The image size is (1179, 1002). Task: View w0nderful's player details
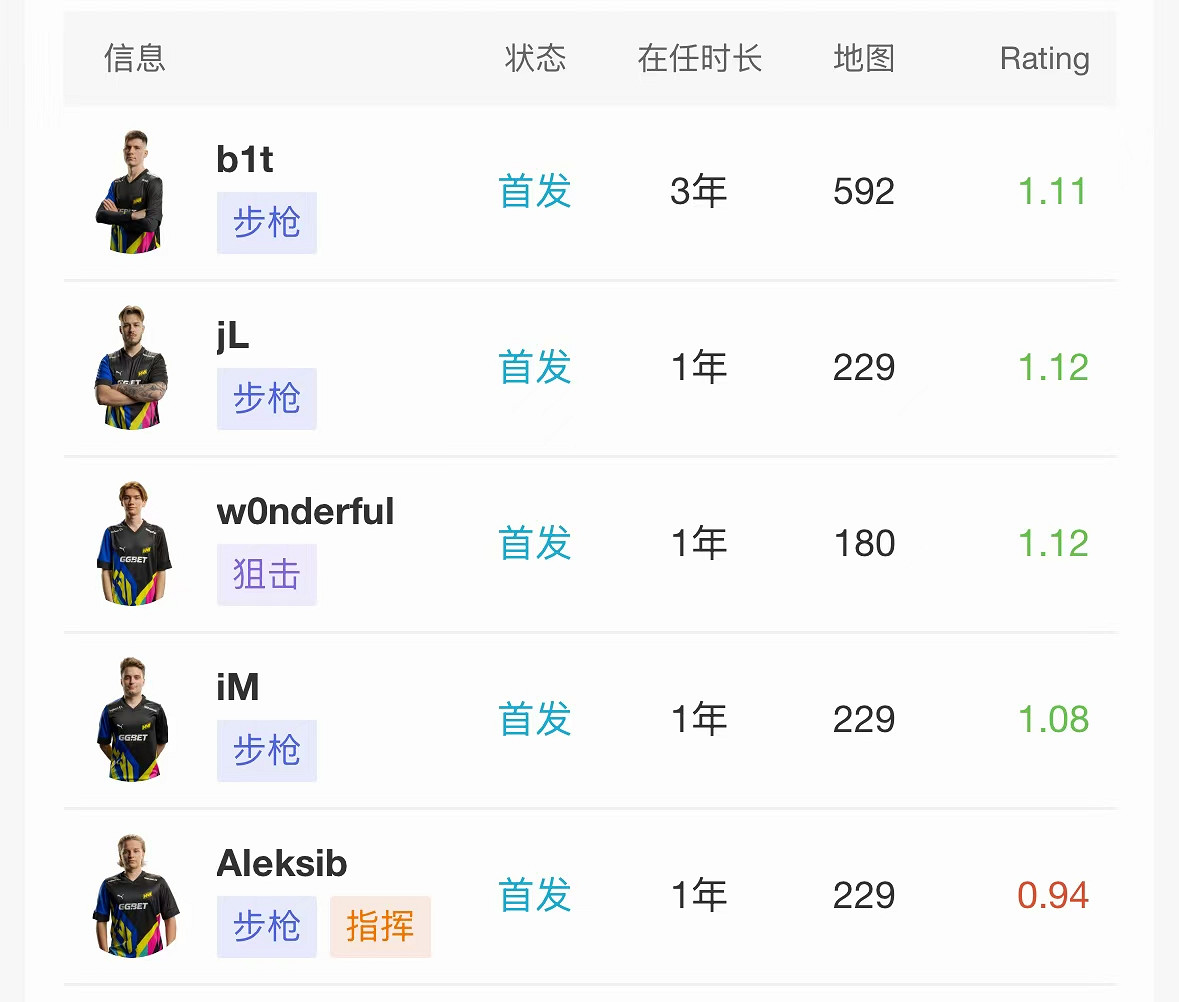pos(305,513)
